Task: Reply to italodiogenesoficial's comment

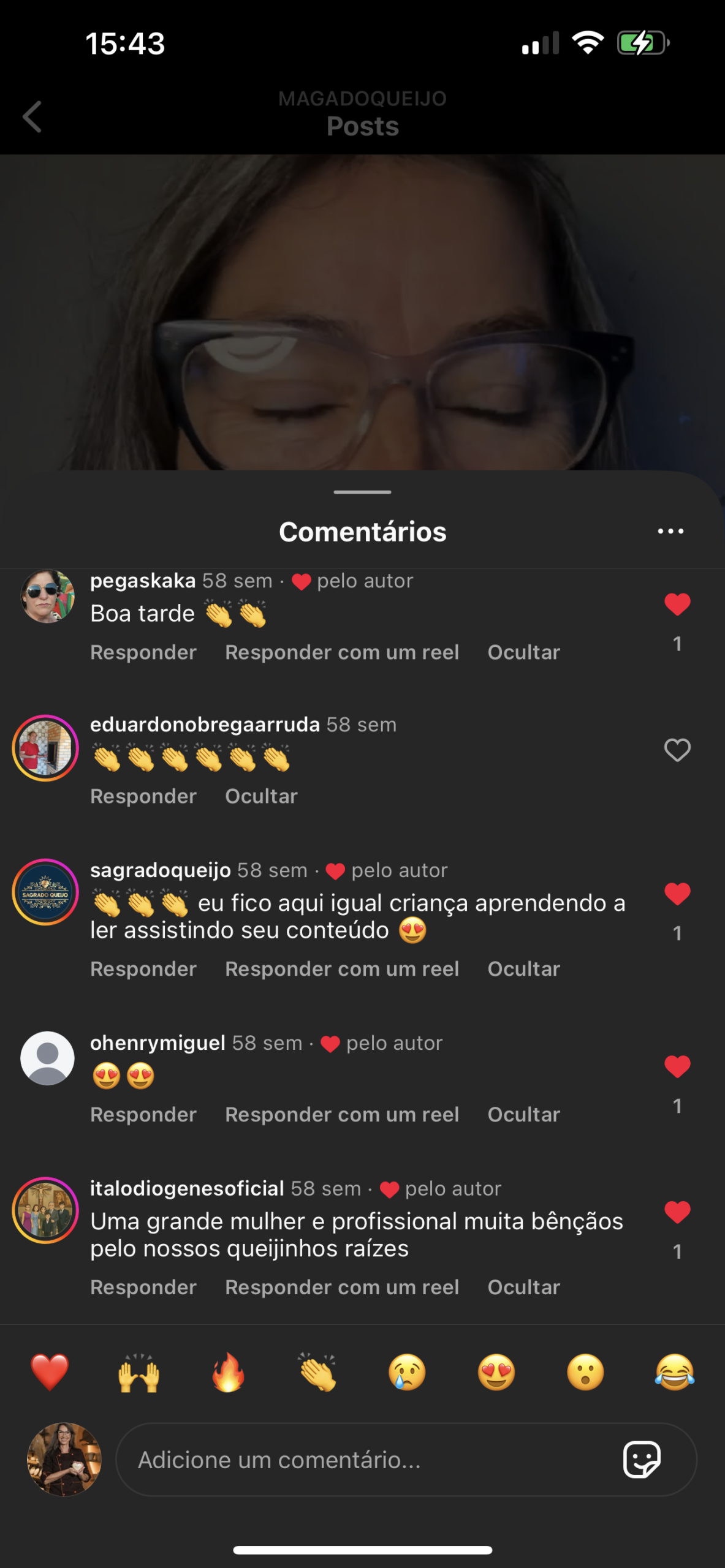Action: point(143,1287)
